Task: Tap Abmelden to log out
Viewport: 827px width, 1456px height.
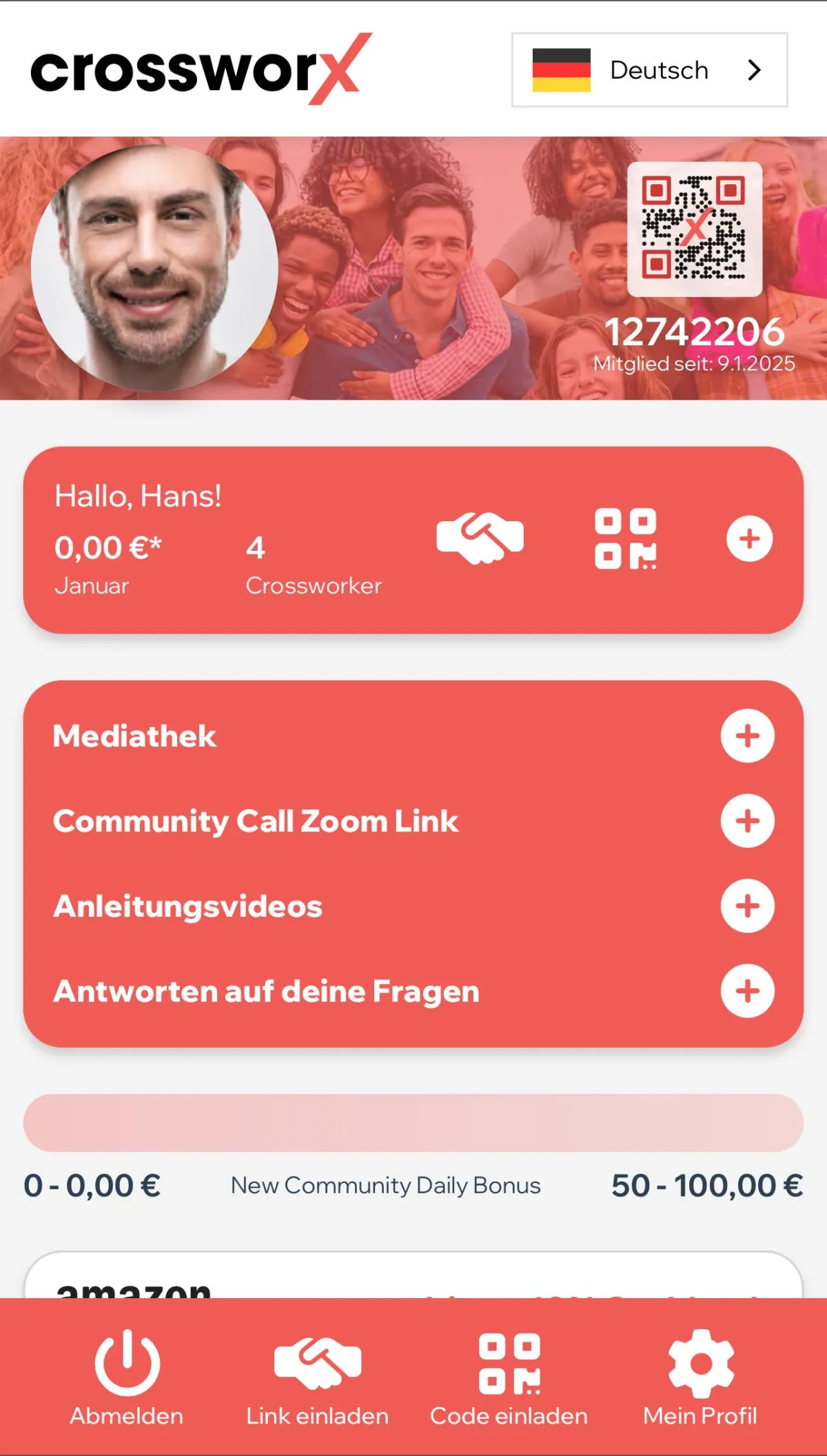Action: (127, 1377)
